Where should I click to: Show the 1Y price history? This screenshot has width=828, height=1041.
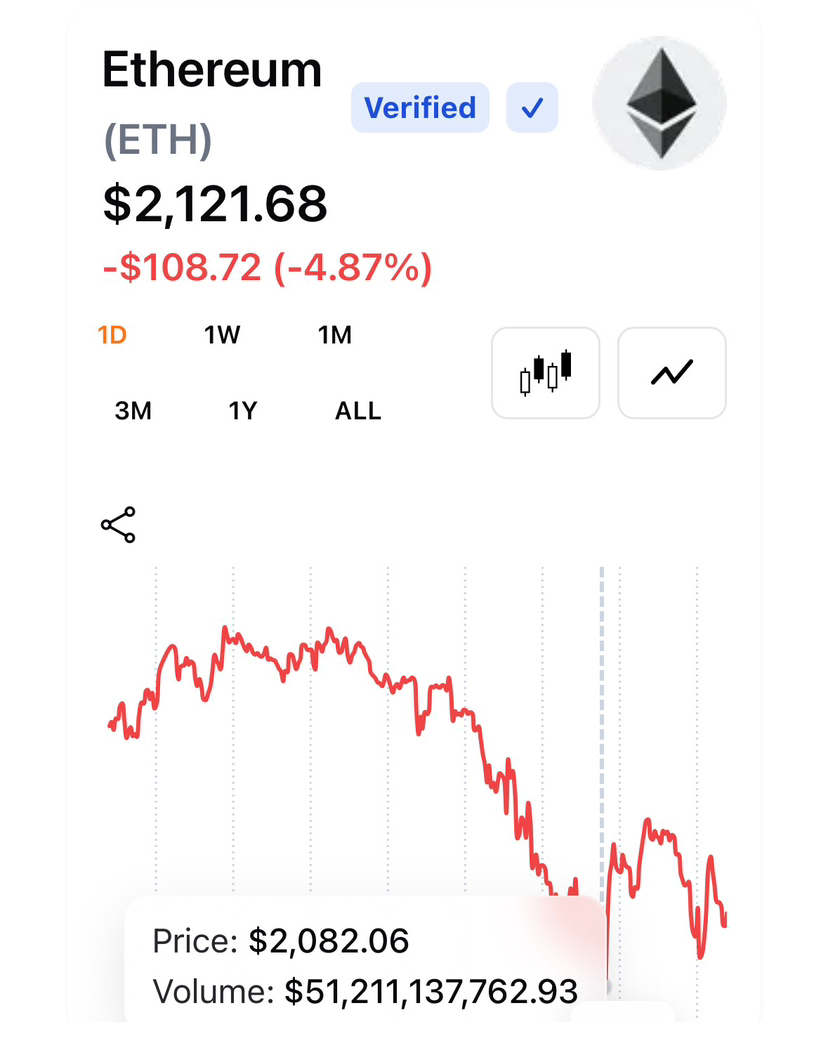click(x=242, y=411)
